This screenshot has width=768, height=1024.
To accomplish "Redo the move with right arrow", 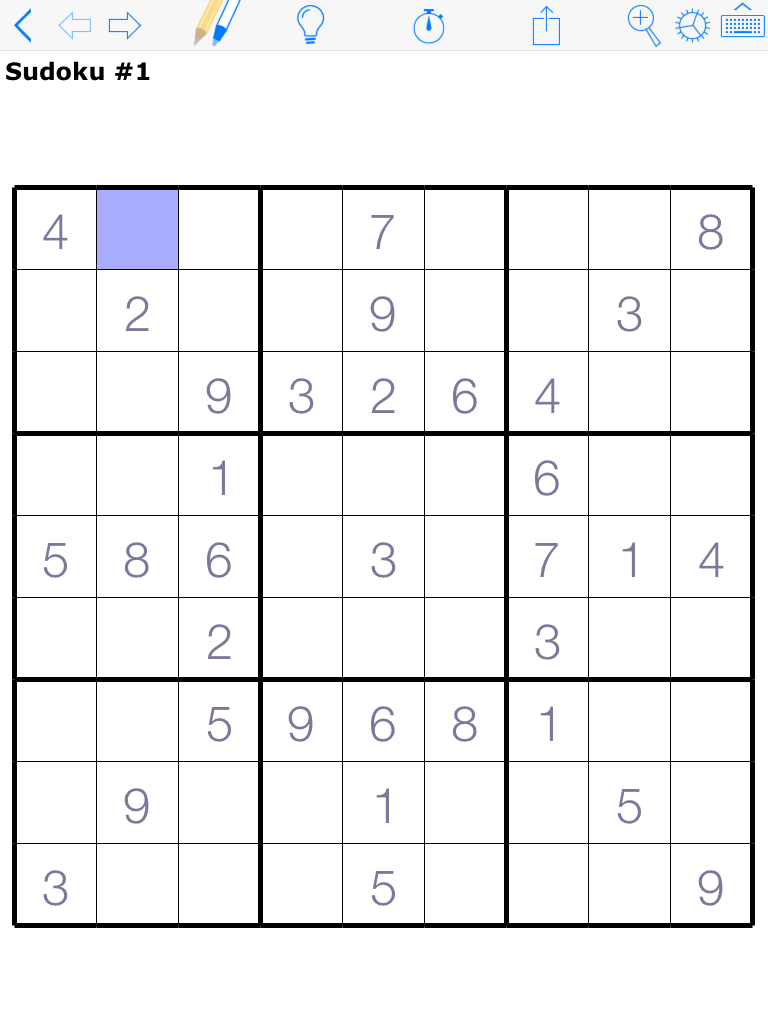I will click(x=125, y=25).
